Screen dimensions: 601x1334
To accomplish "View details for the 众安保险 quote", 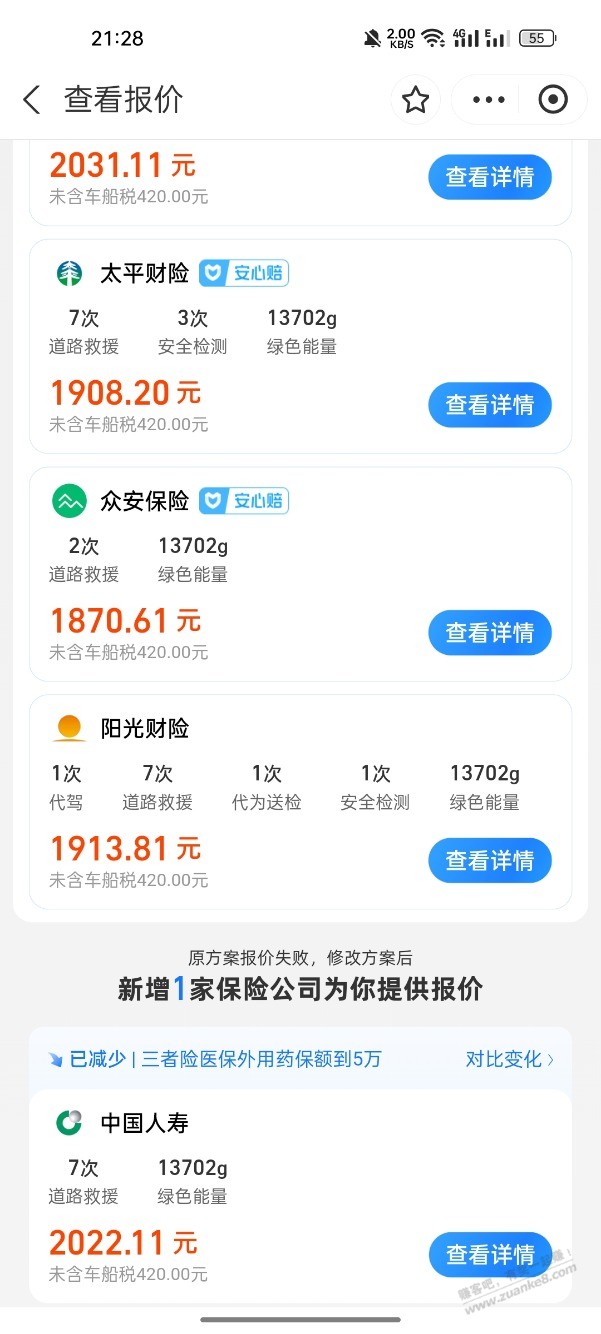I will point(490,633).
